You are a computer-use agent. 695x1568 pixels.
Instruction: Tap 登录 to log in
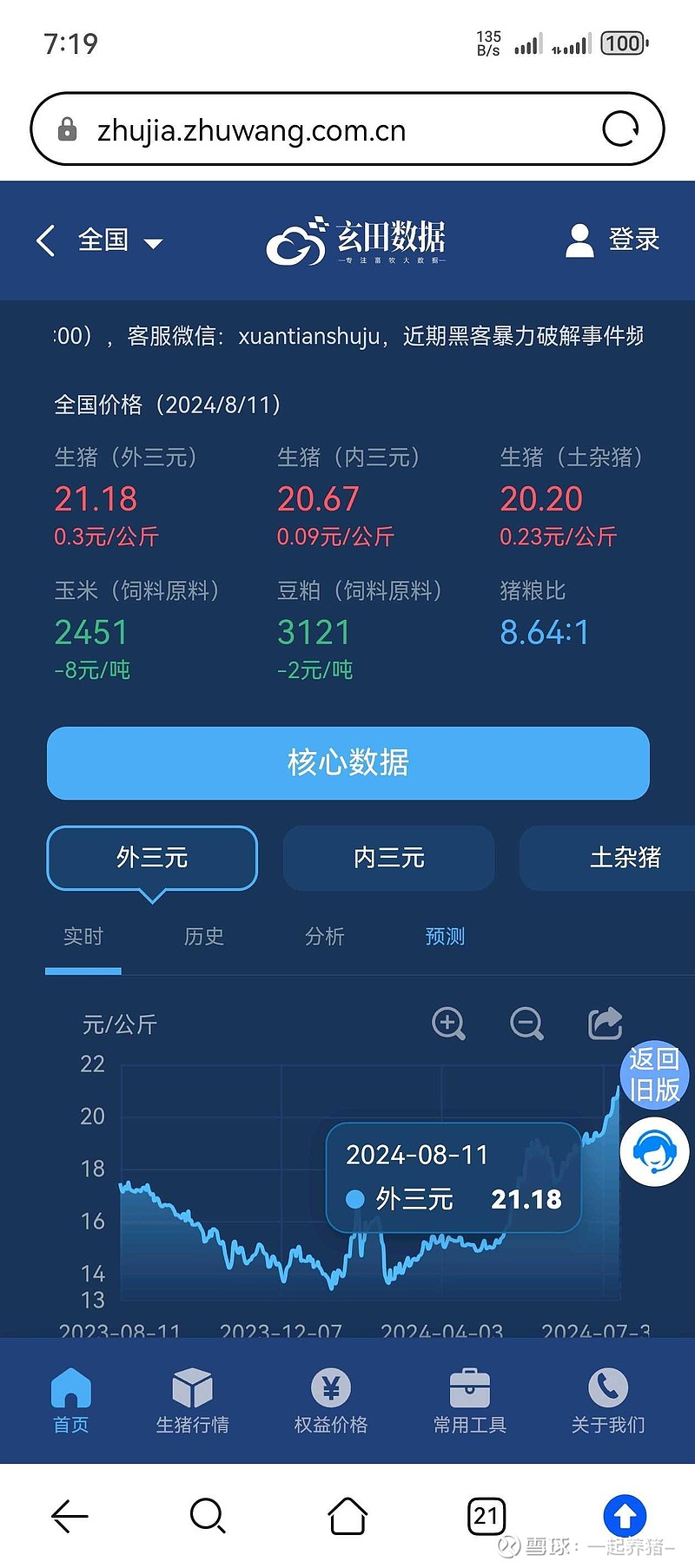[x=612, y=240]
